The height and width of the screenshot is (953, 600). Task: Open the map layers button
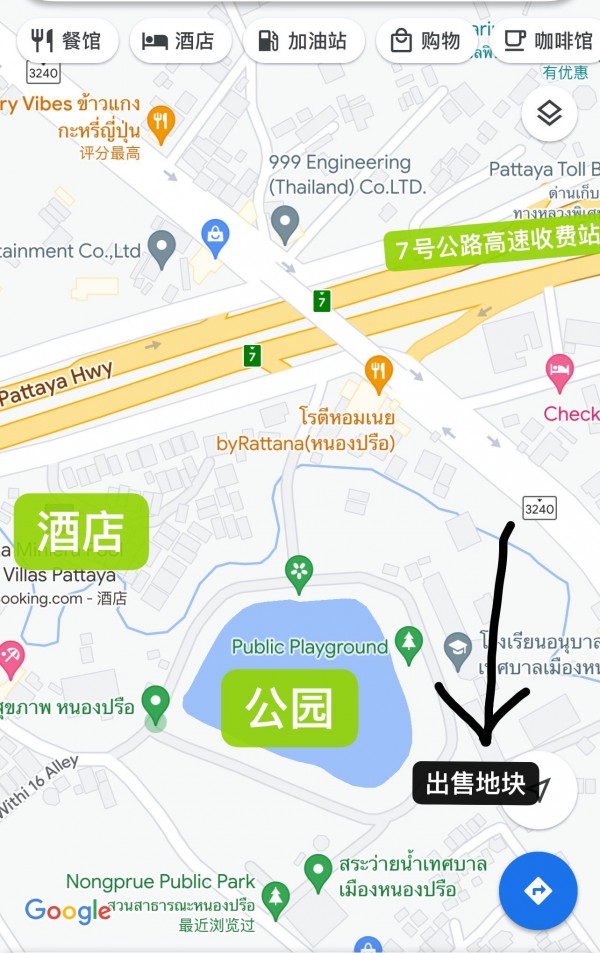click(549, 114)
